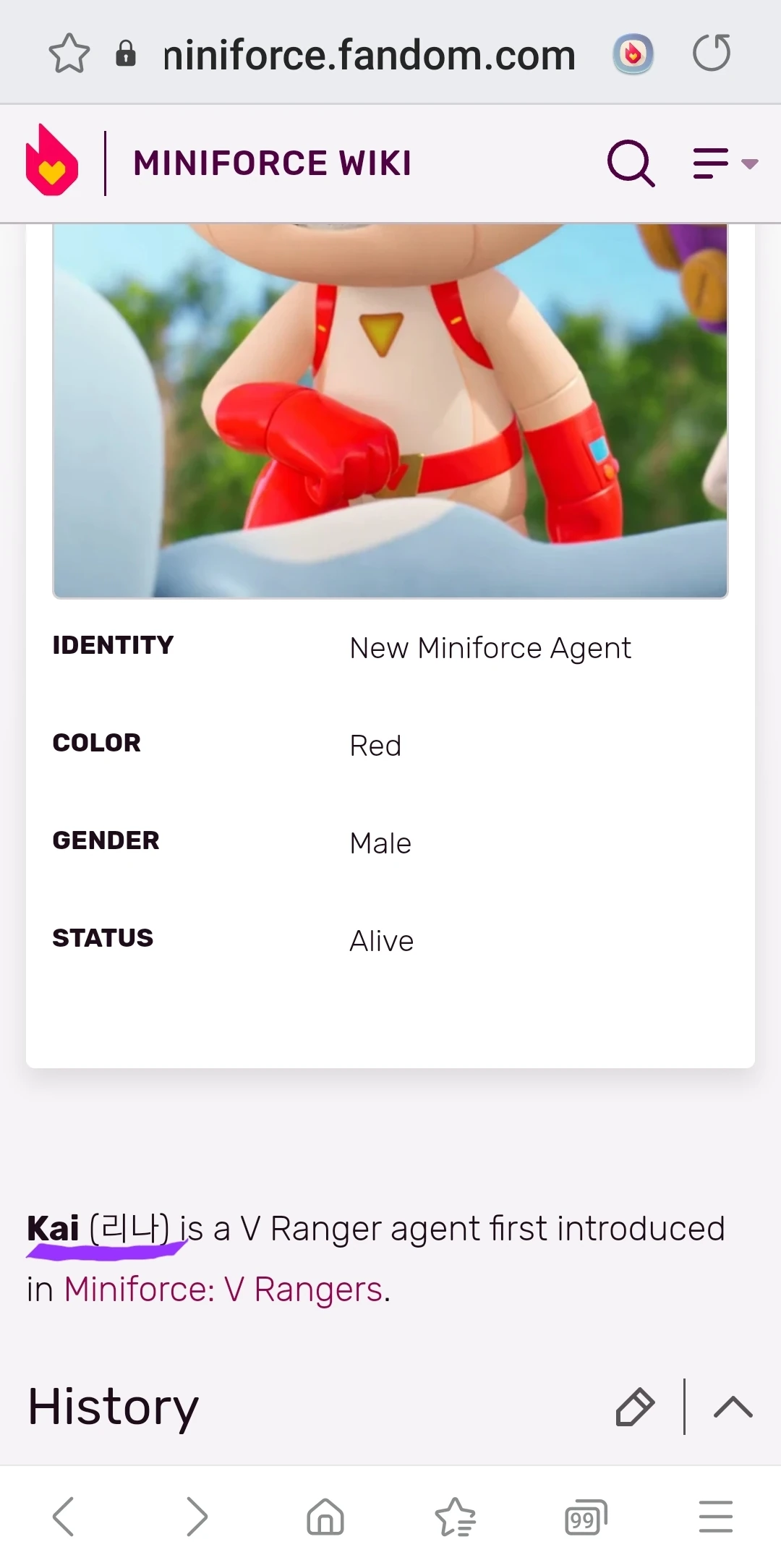Open the wiki navigation menu dropdown
The image size is (781, 1568).
725,163
